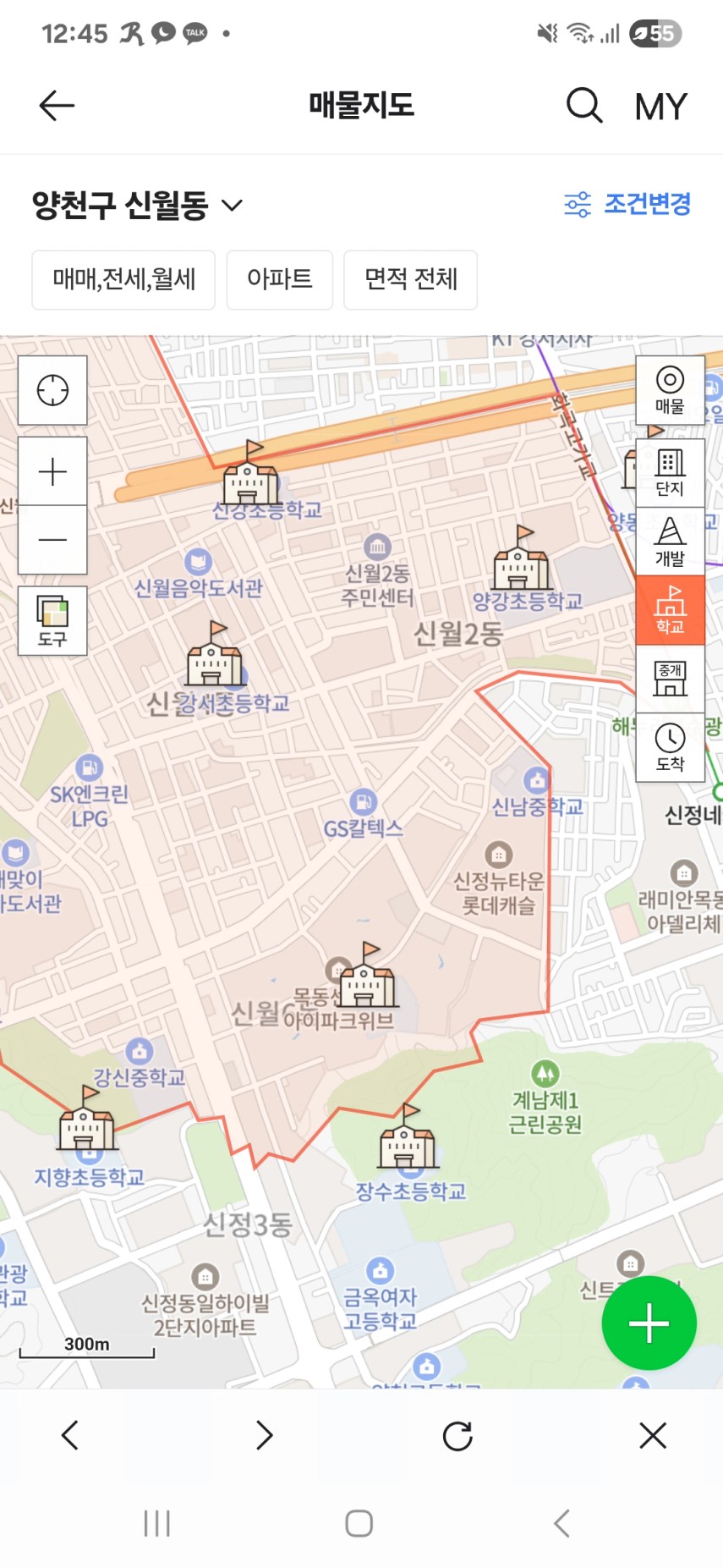Open the 도착 travel-time tool
This screenshot has height=1568, width=723.
click(670, 747)
